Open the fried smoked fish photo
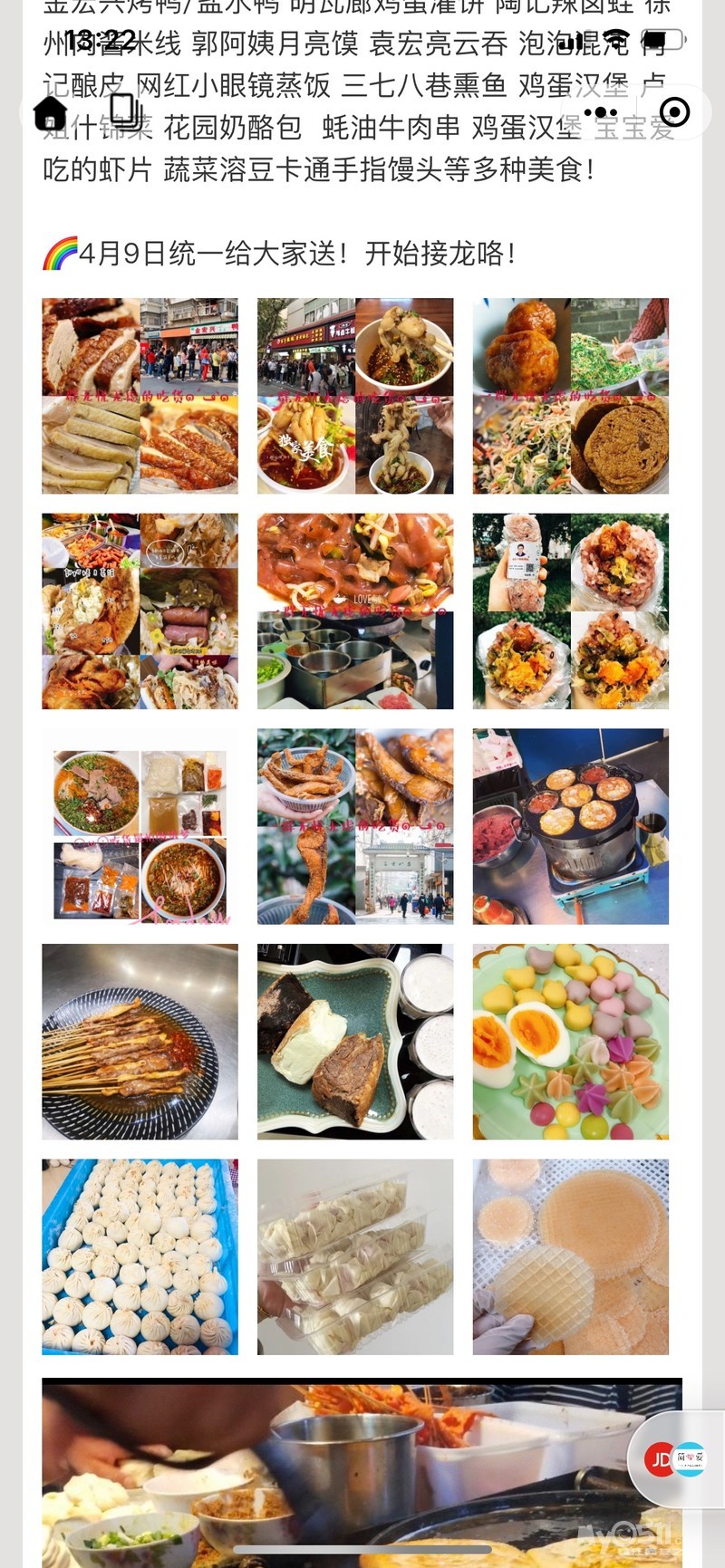Screen dimensions: 725x1568 [x=354, y=826]
